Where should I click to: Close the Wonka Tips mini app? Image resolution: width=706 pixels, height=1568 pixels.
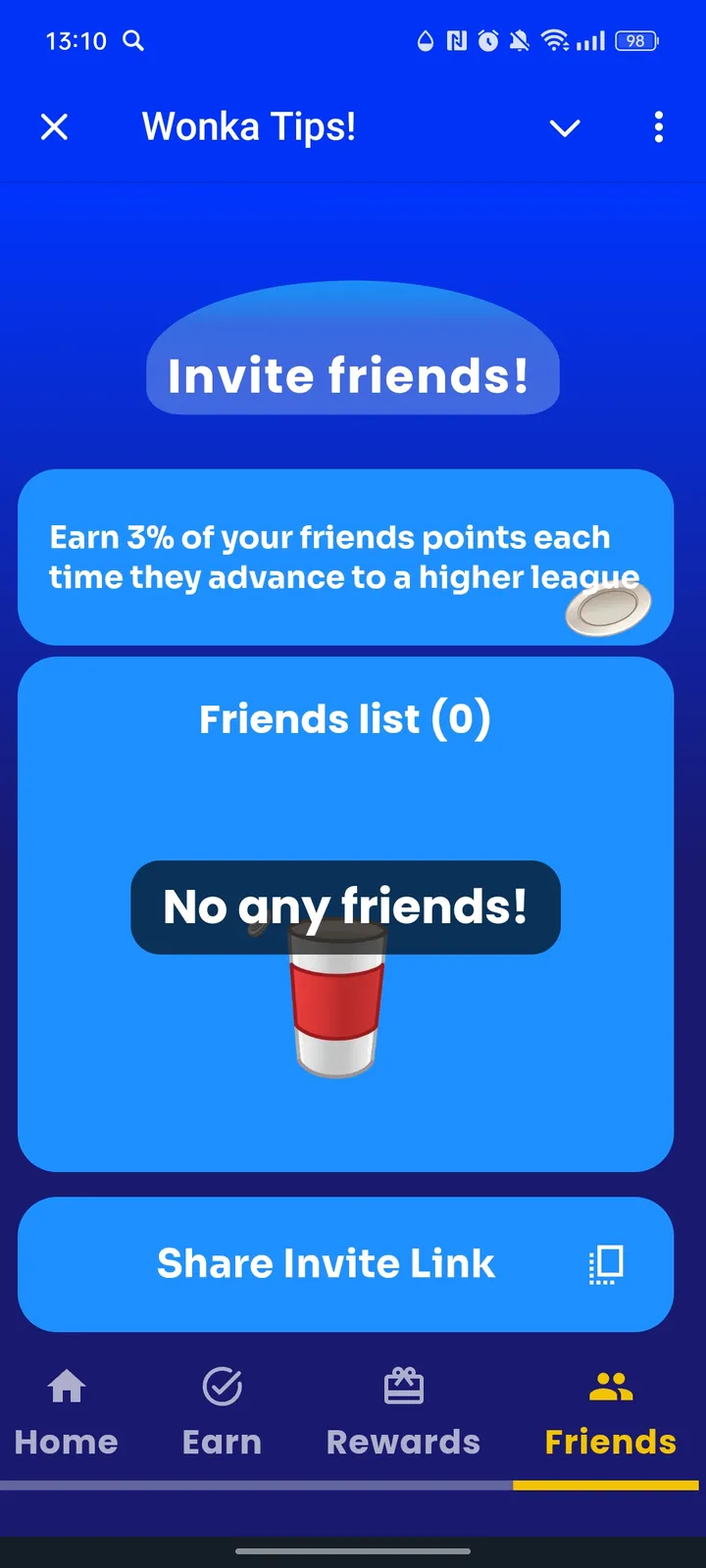pos(55,126)
